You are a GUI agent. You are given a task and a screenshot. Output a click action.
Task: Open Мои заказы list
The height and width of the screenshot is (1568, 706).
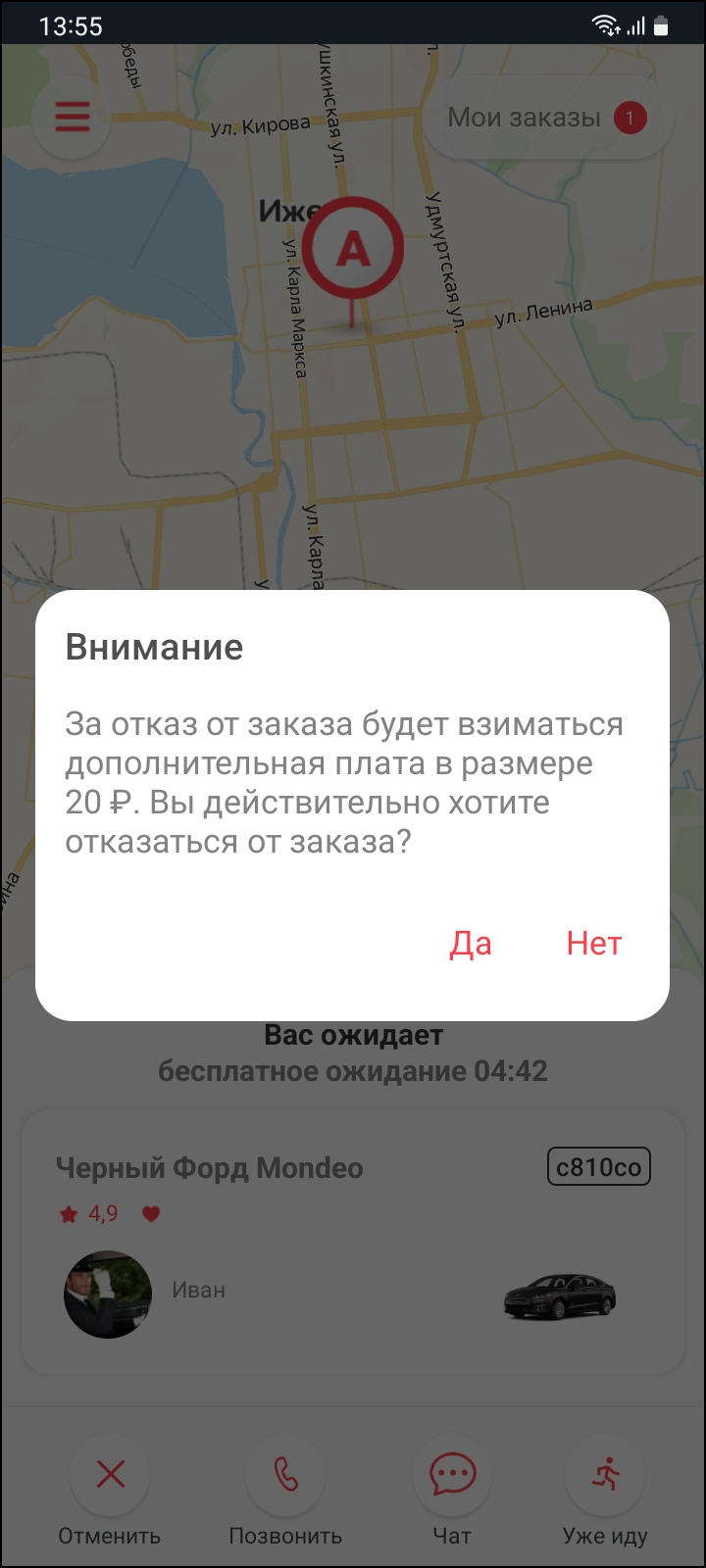click(x=546, y=119)
